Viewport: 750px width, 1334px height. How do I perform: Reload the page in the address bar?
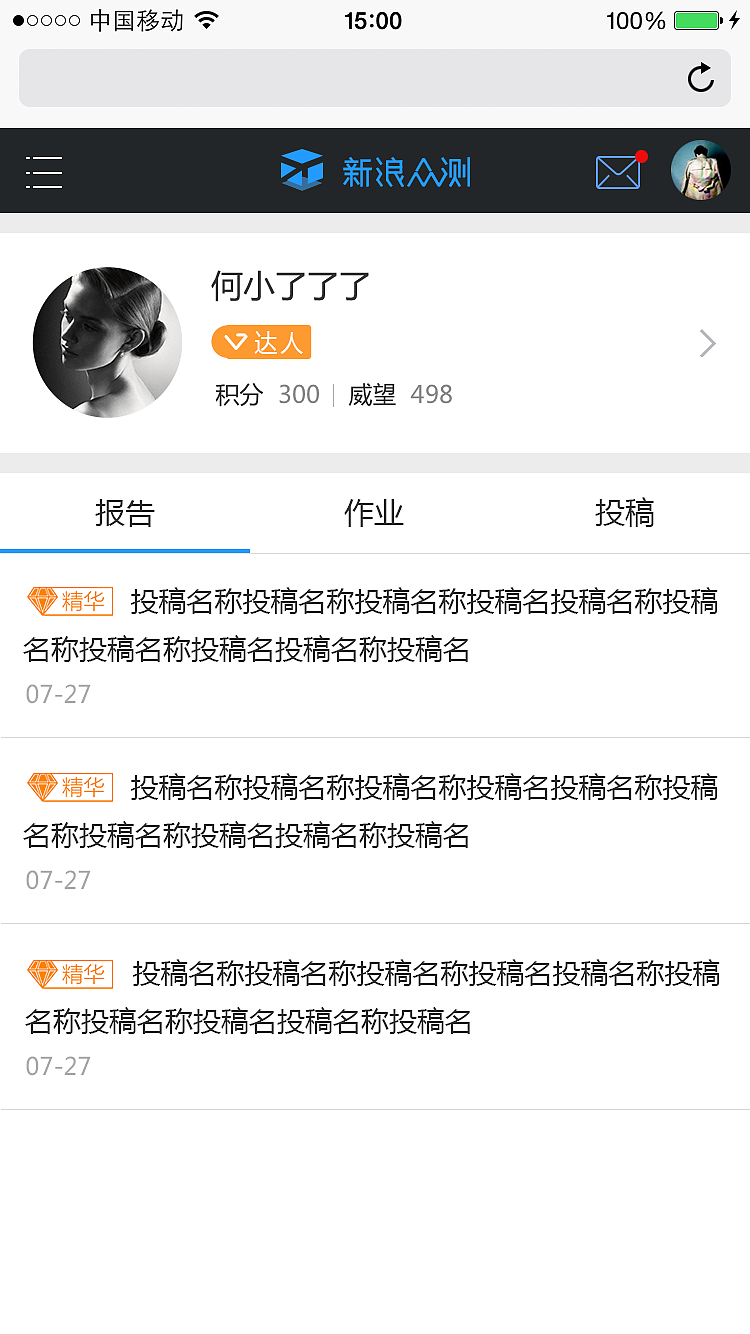coord(700,78)
